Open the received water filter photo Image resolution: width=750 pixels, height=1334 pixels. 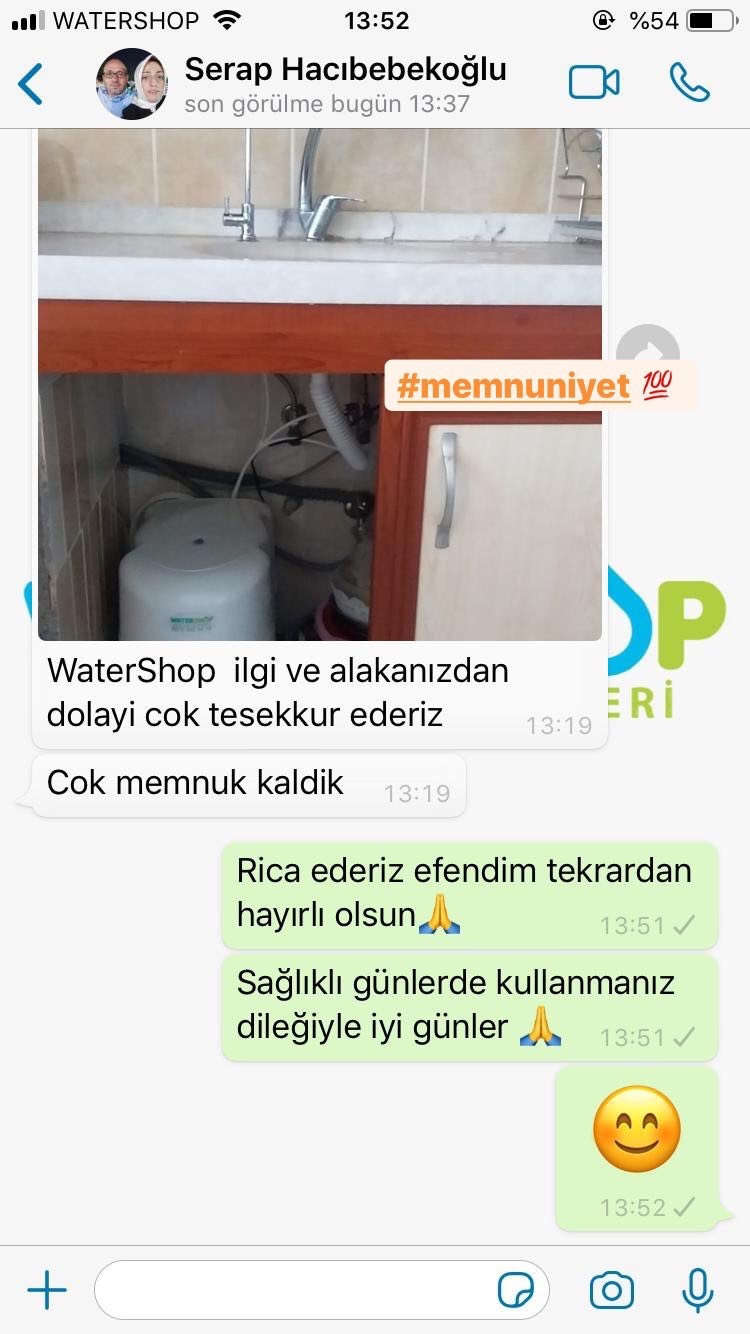320,384
